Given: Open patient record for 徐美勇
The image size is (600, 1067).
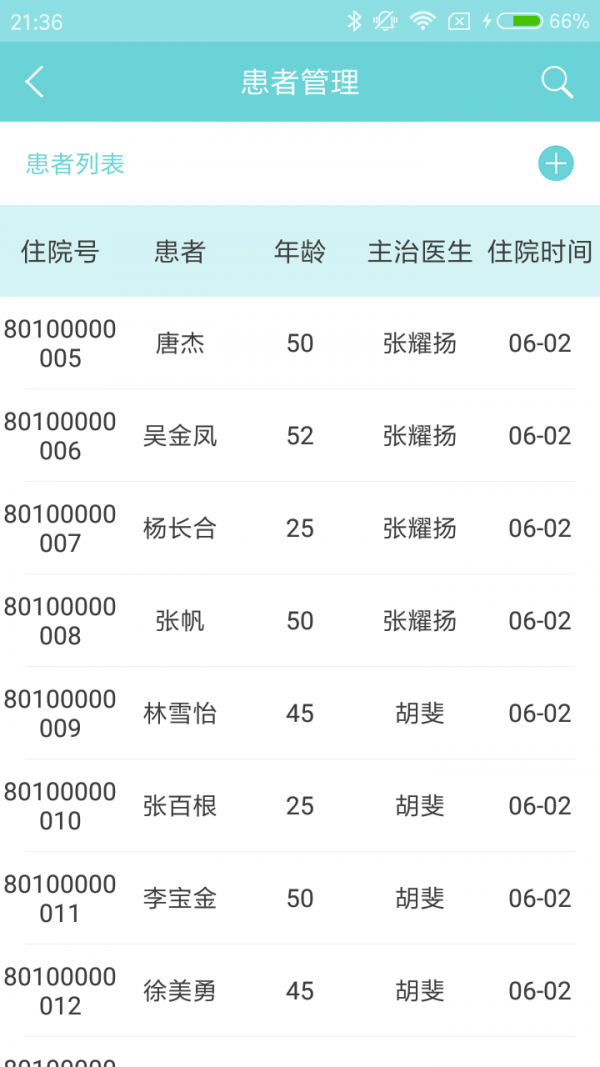Looking at the screenshot, I should pos(180,991).
